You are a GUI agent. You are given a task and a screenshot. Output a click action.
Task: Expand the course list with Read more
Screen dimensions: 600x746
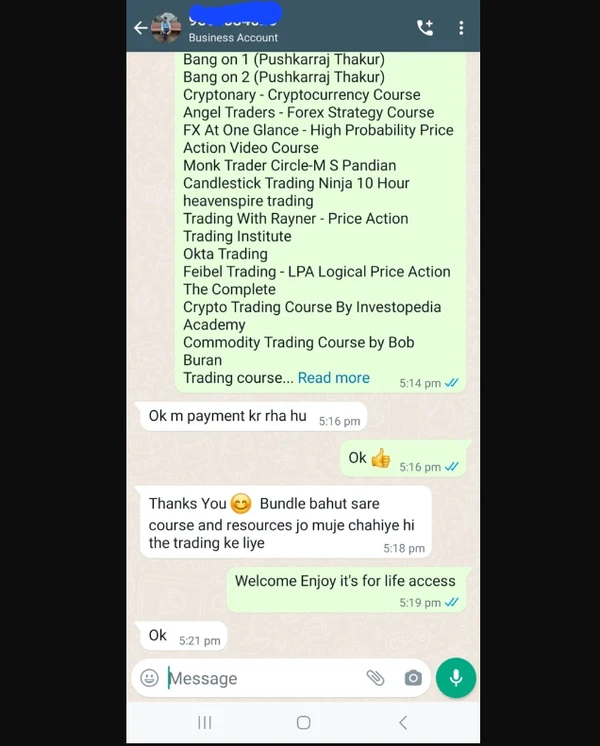click(x=334, y=378)
